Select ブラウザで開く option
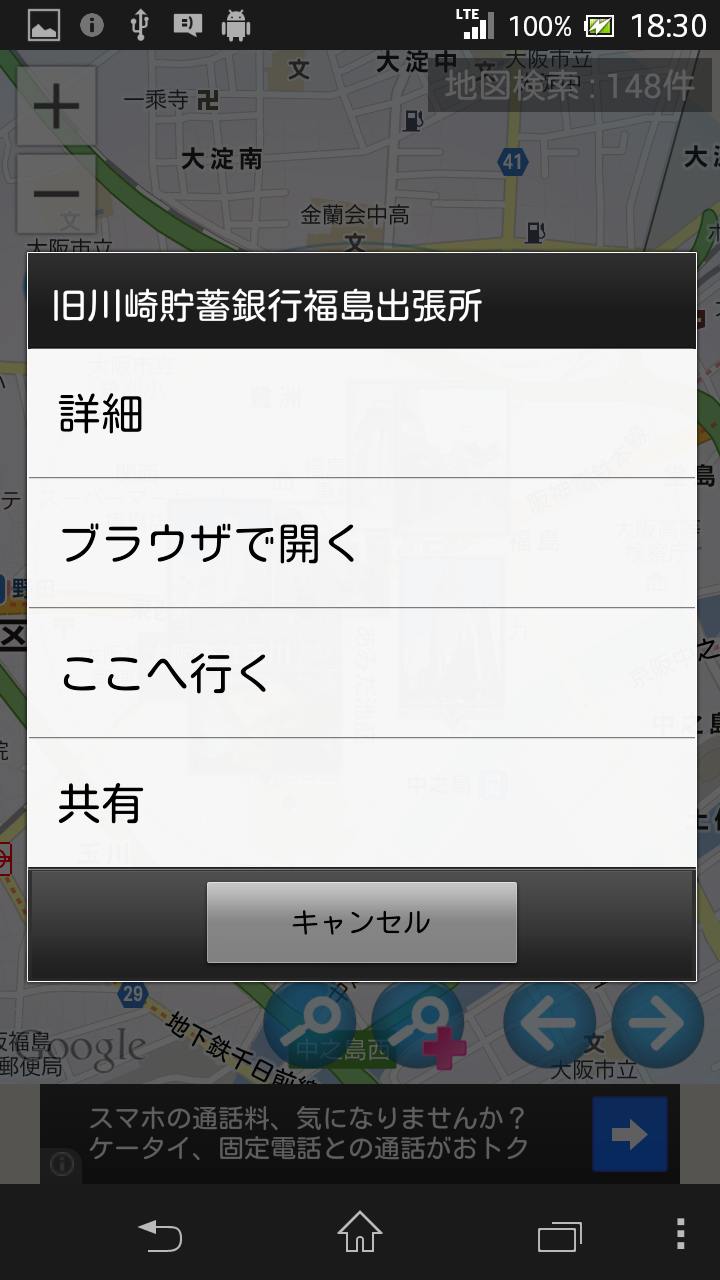Image resolution: width=720 pixels, height=1280 pixels. click(x=361, y=543)
